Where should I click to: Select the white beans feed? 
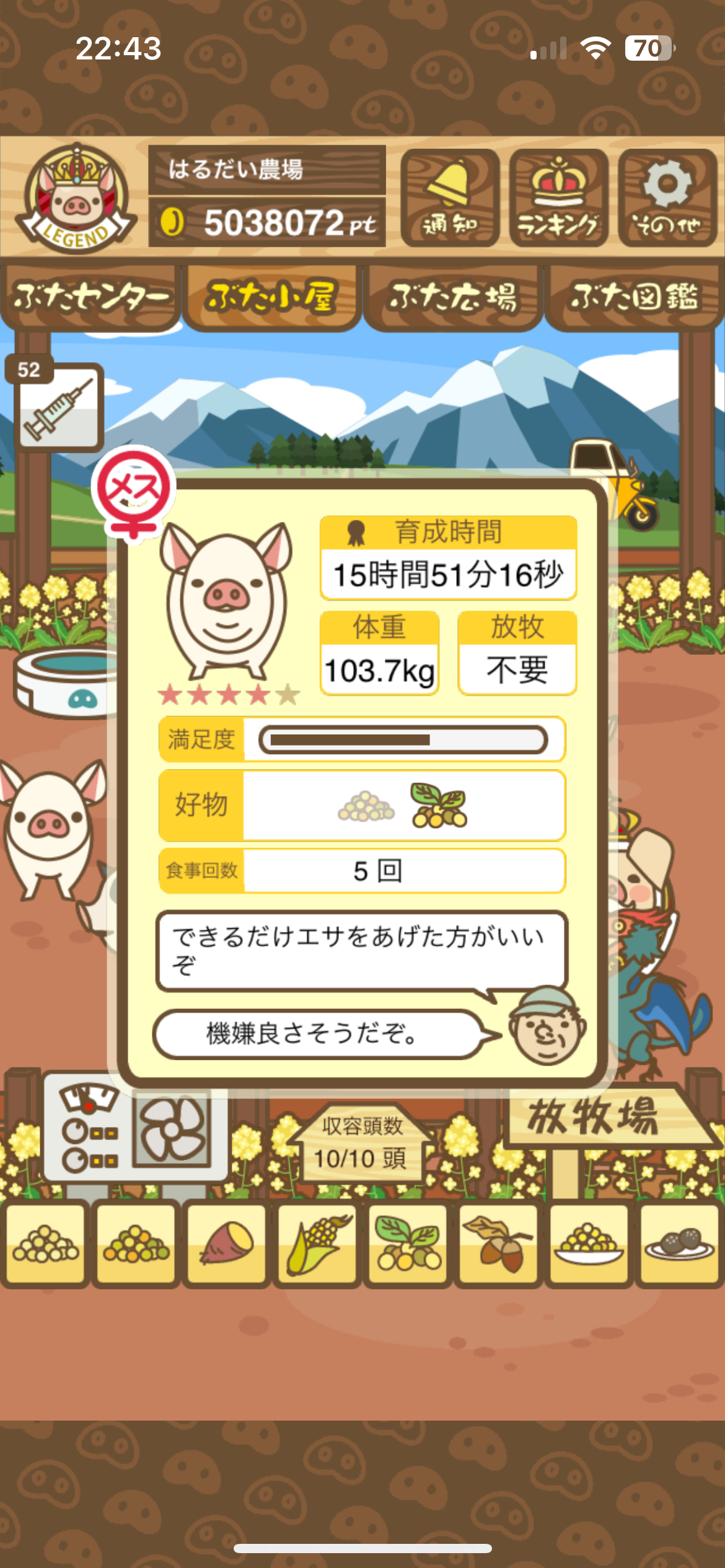(46, 1244)
